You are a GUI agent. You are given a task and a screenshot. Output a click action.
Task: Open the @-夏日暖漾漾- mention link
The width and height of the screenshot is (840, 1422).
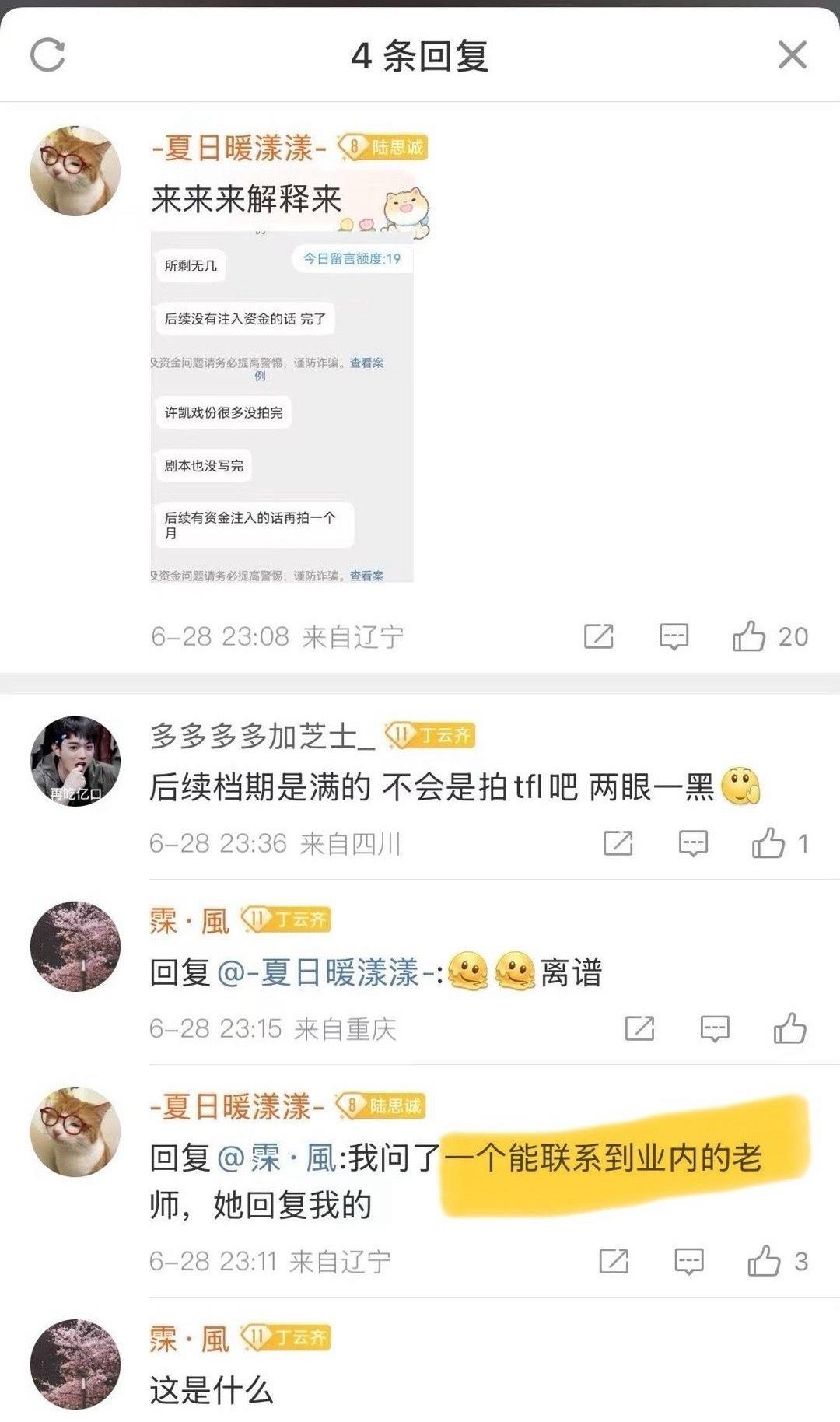click(x=325, y=973)
